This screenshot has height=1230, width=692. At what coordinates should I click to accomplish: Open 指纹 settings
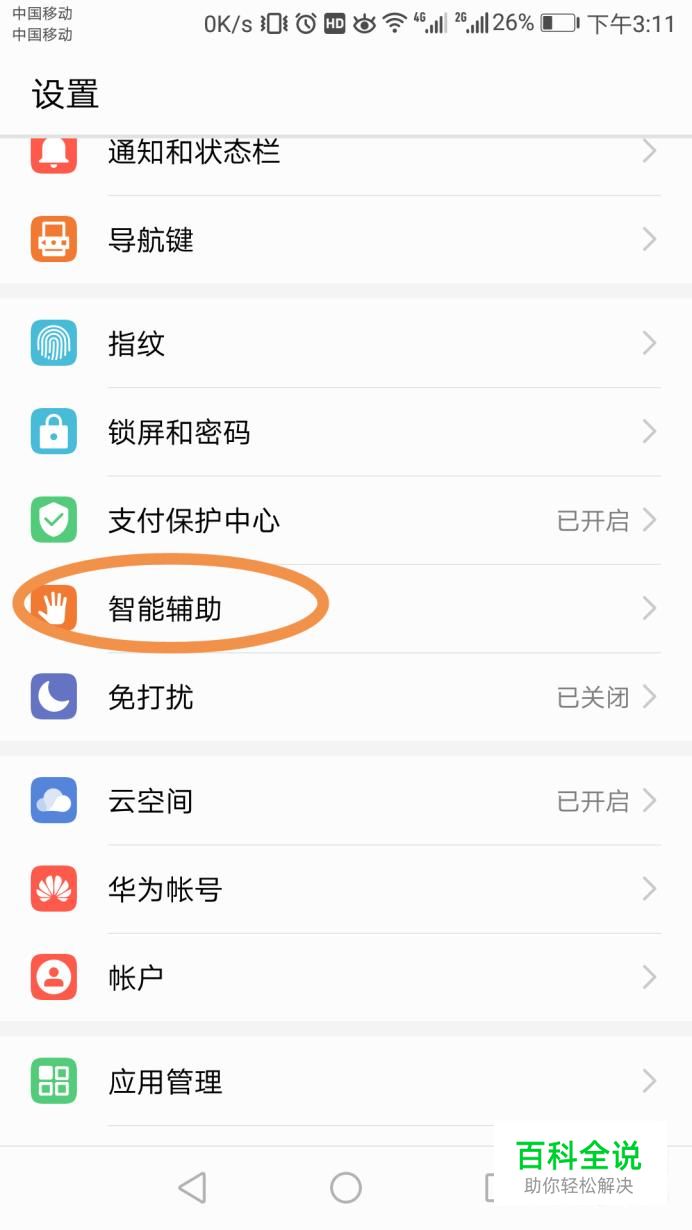coord(346,344)
